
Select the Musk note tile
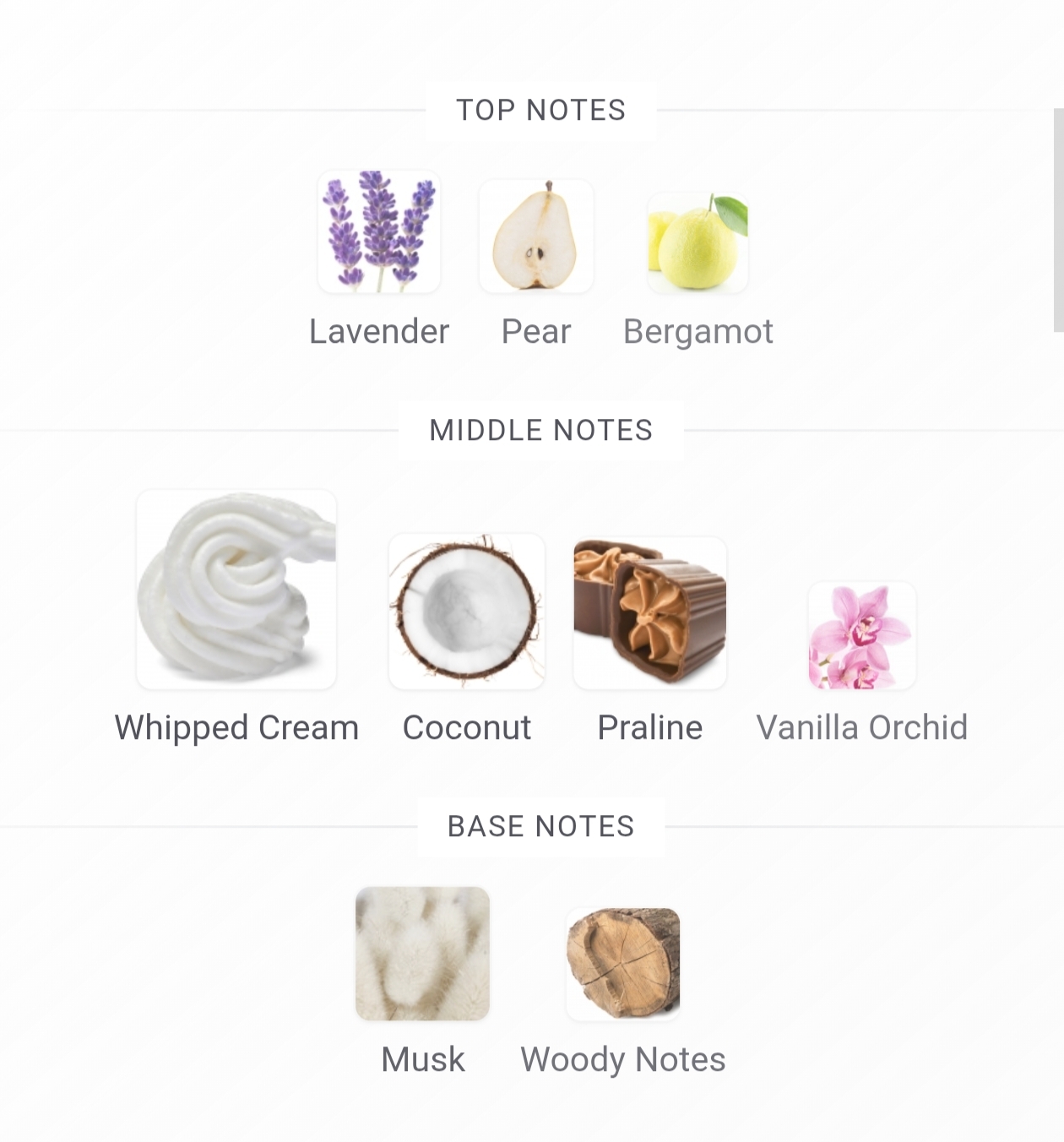422,954
